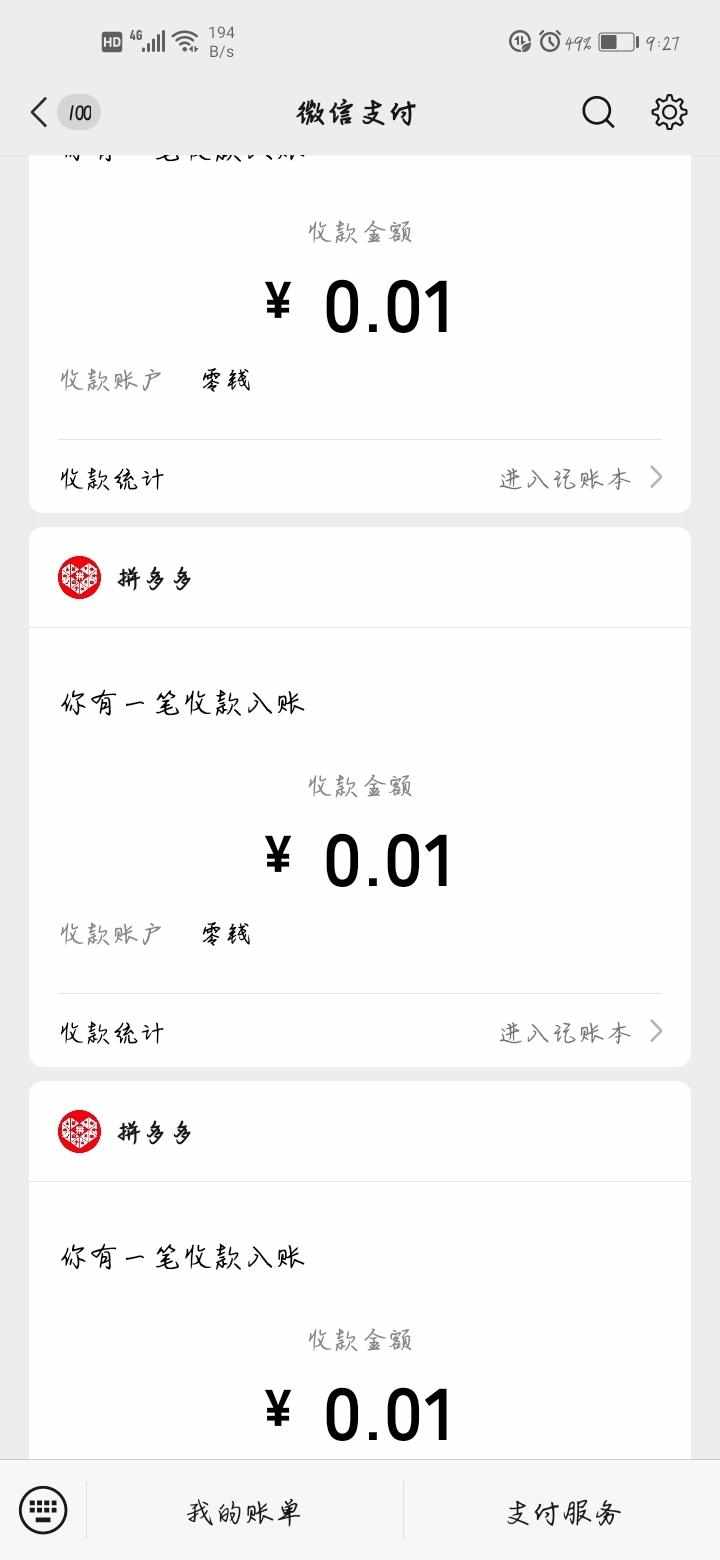Open search in 微信支付
This screenshot has height=1560, width=720.
tap(598, 112)
